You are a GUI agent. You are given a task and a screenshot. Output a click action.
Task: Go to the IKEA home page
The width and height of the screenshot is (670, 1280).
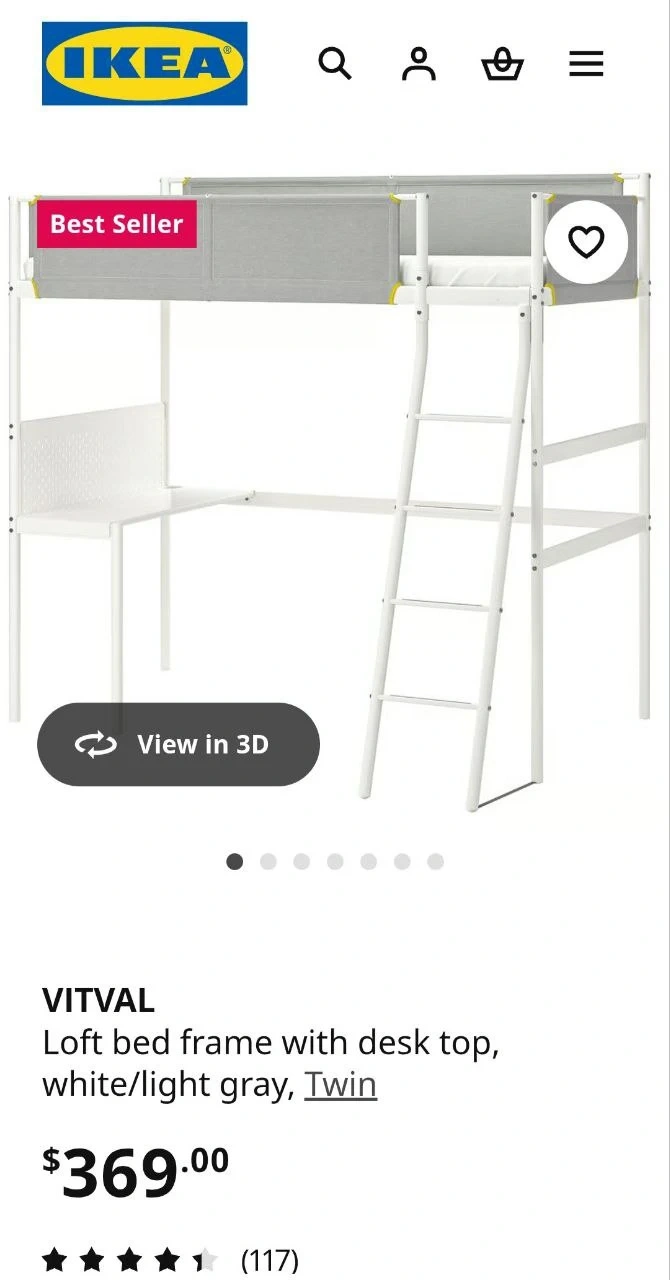[144, 64]
